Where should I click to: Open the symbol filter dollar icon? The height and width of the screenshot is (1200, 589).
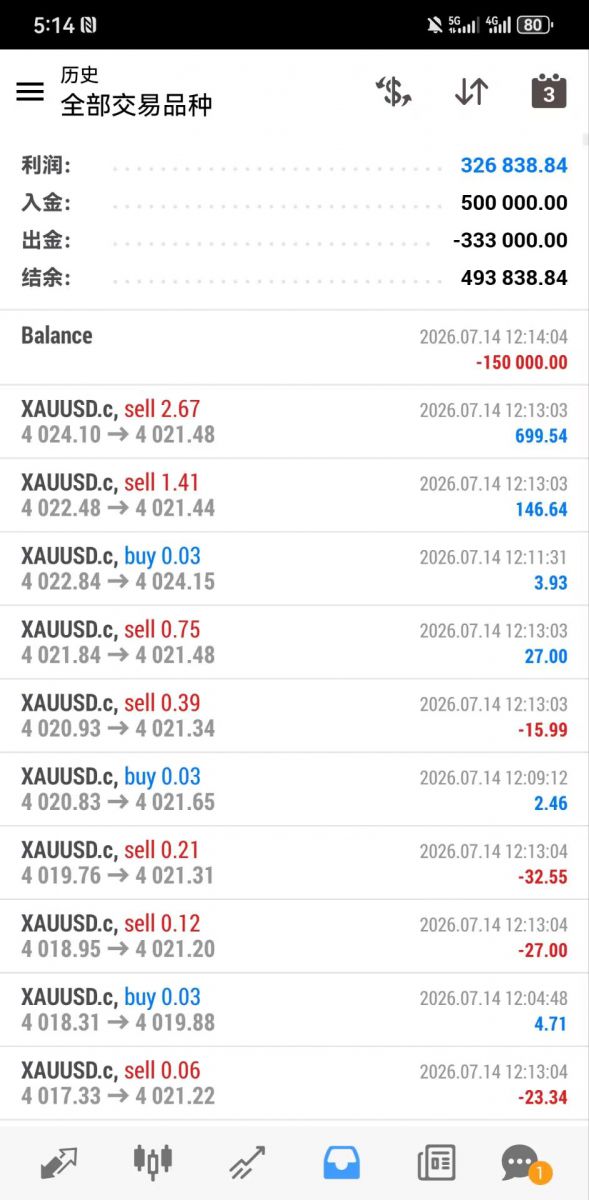[x=394, y=92]
